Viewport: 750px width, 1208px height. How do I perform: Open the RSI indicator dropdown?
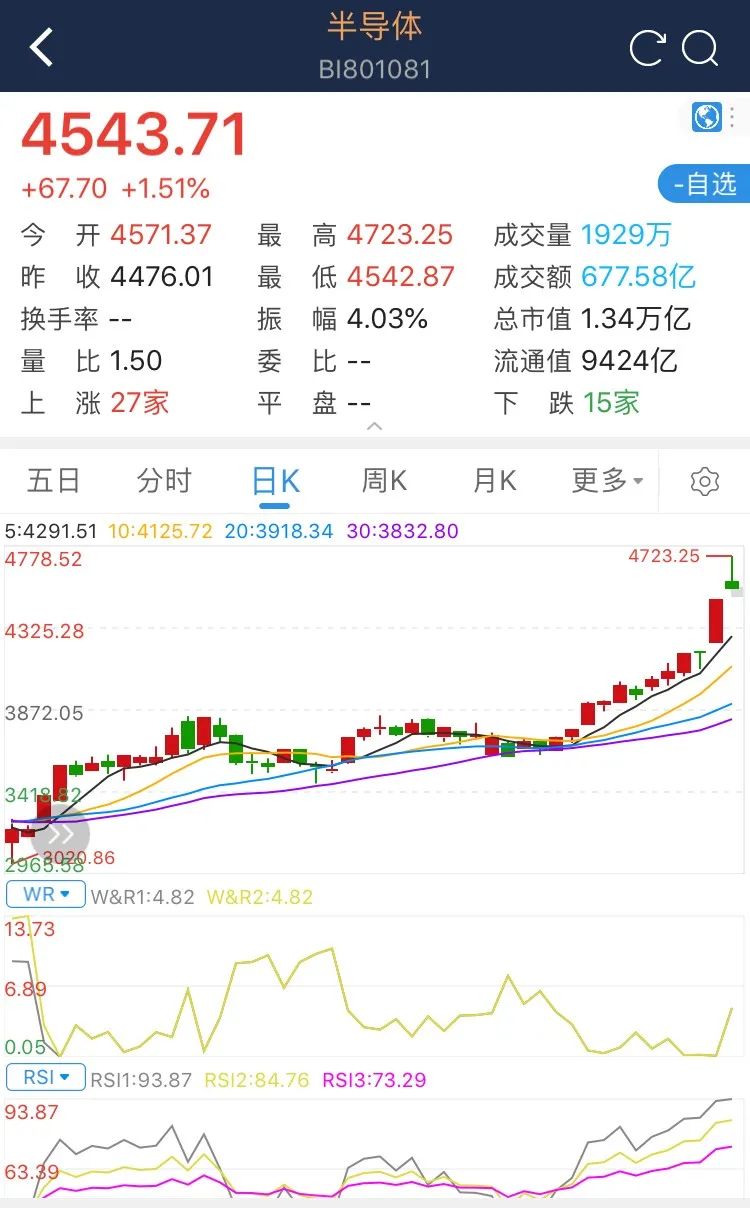click(x=46, y=1078)
